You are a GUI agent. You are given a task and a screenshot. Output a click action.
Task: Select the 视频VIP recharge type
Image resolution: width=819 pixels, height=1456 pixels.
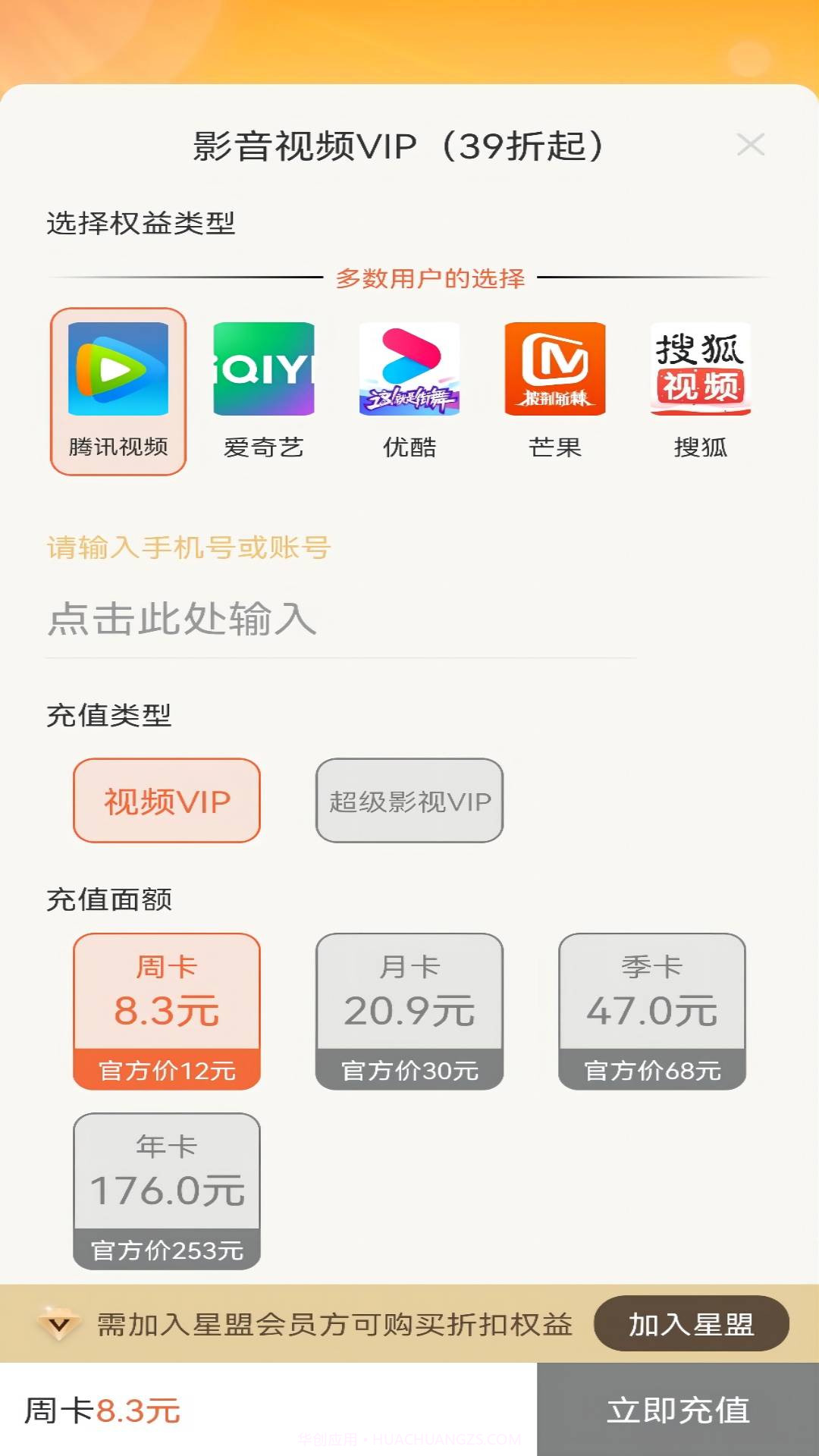(x=167, y=799)
